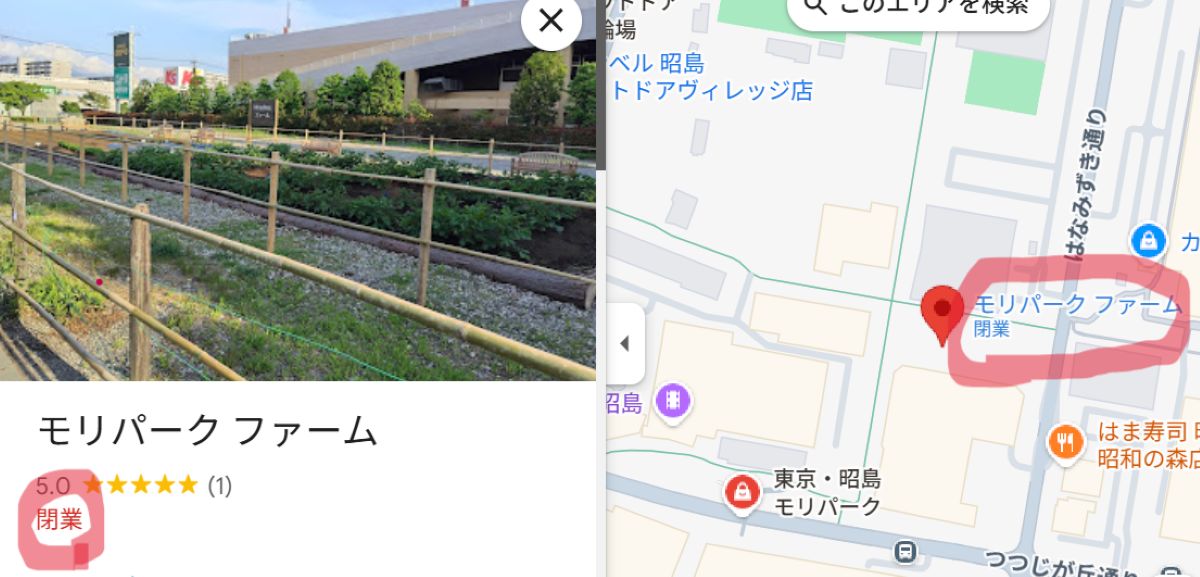Image resolution: width=1200 pixels, height=577 pixels.
Task: Search this area with このエリアを検索
Action: pyautogui.click(x=918, y=8)
